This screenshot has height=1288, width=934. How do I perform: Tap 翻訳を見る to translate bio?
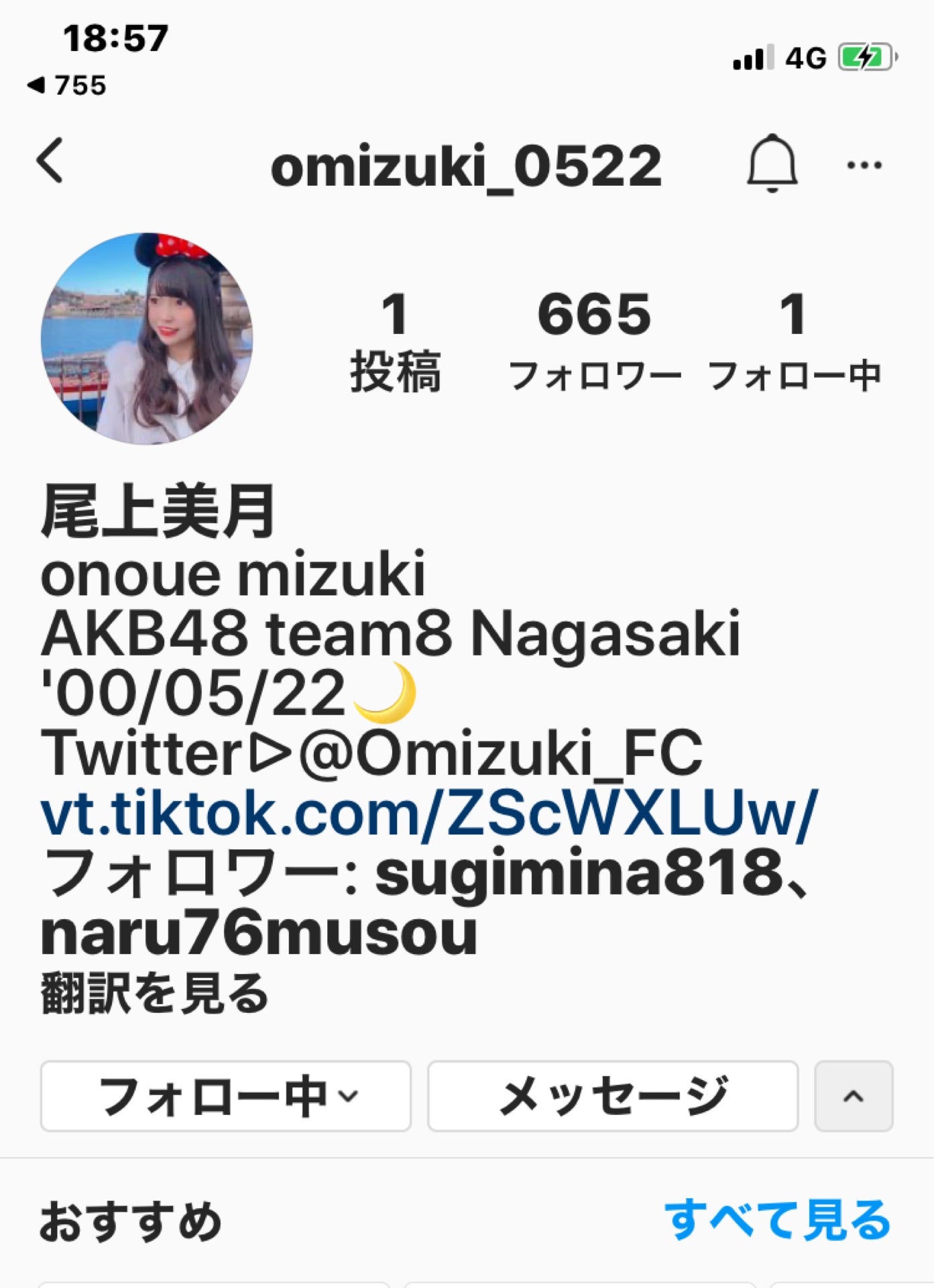[x=155, y=993]
